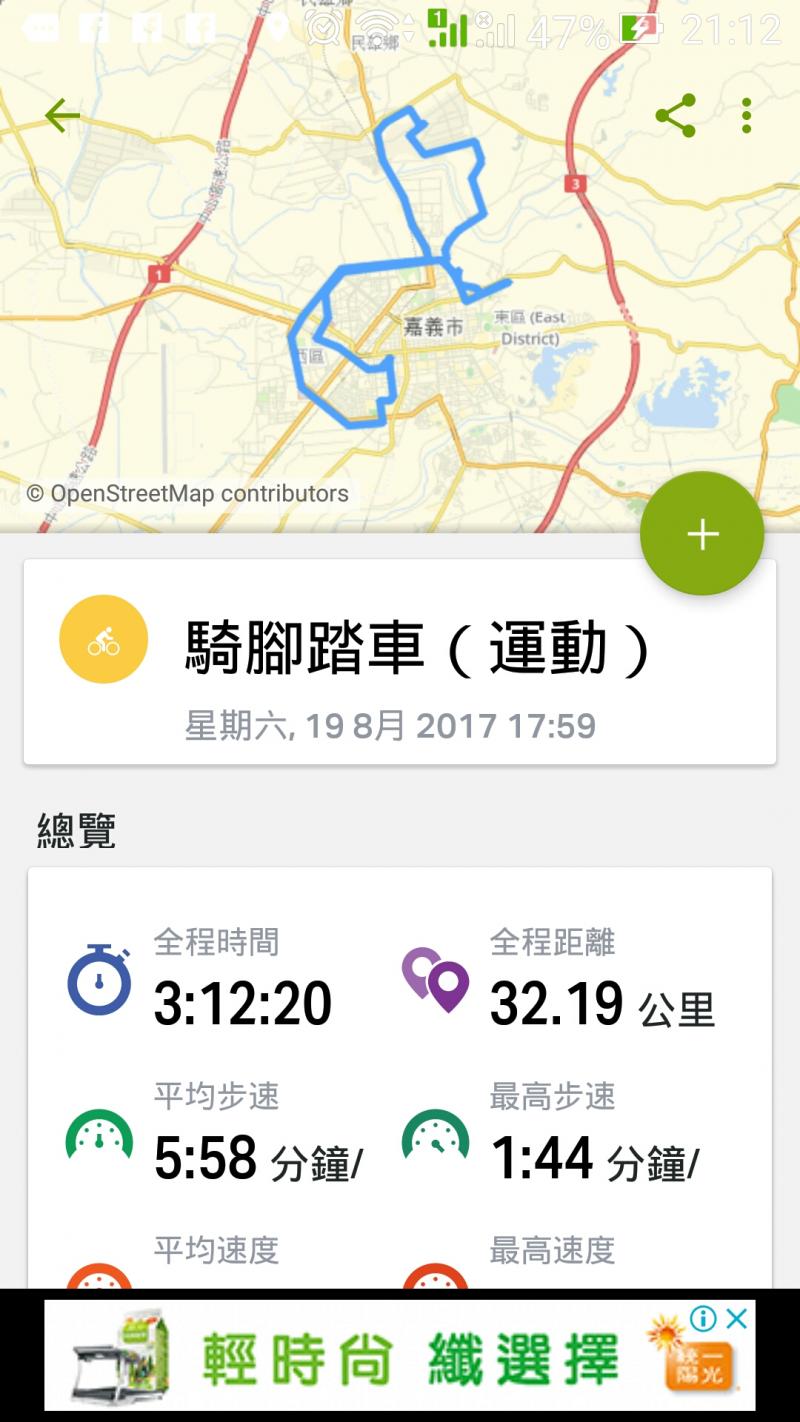
Task: Go back using the green arrow
Action: 62,116
